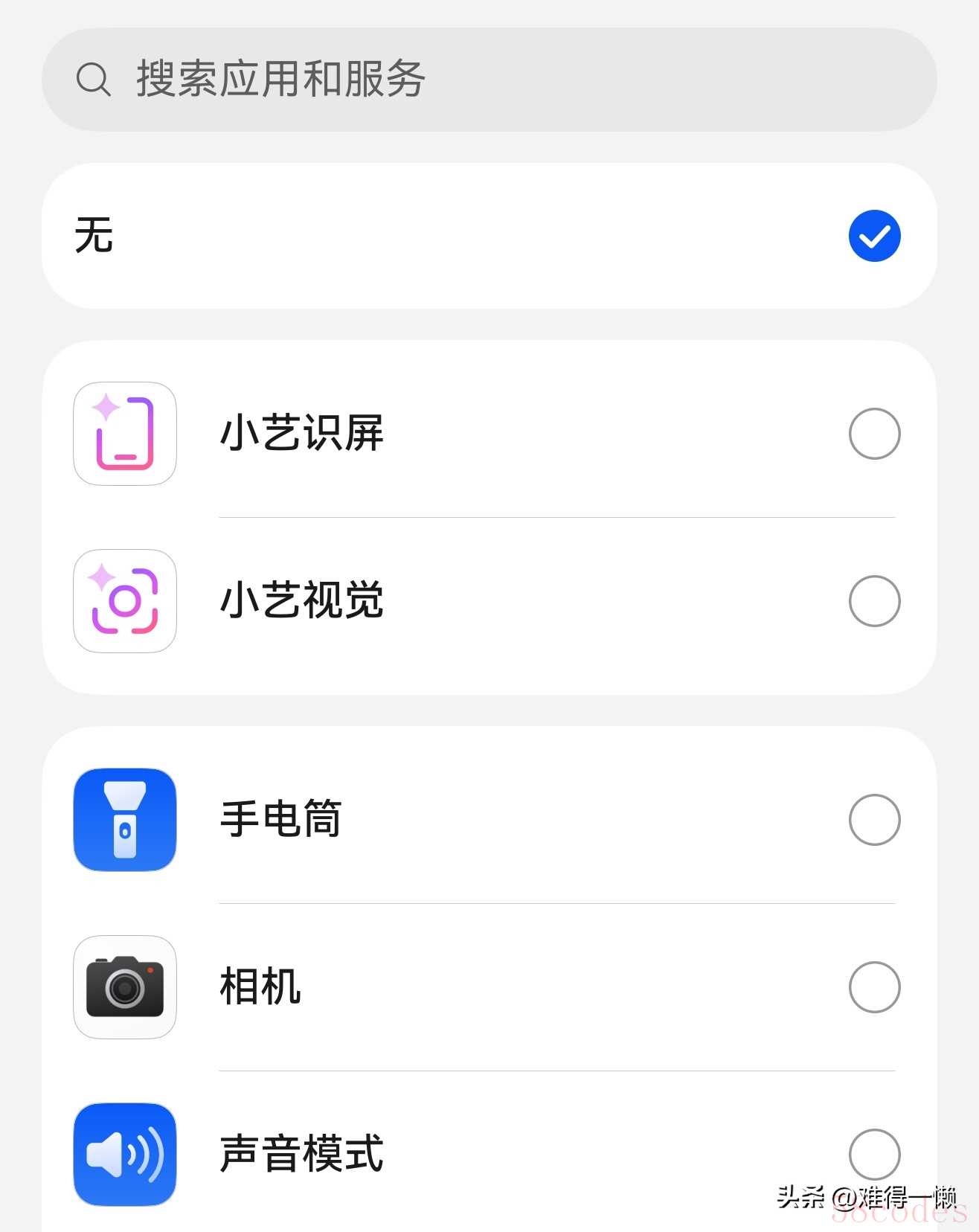The height and width of the screenshot is (1232, 979).
Task: Tap the 搜索应用和服务 search box
Action: click(x=488, y=80)
